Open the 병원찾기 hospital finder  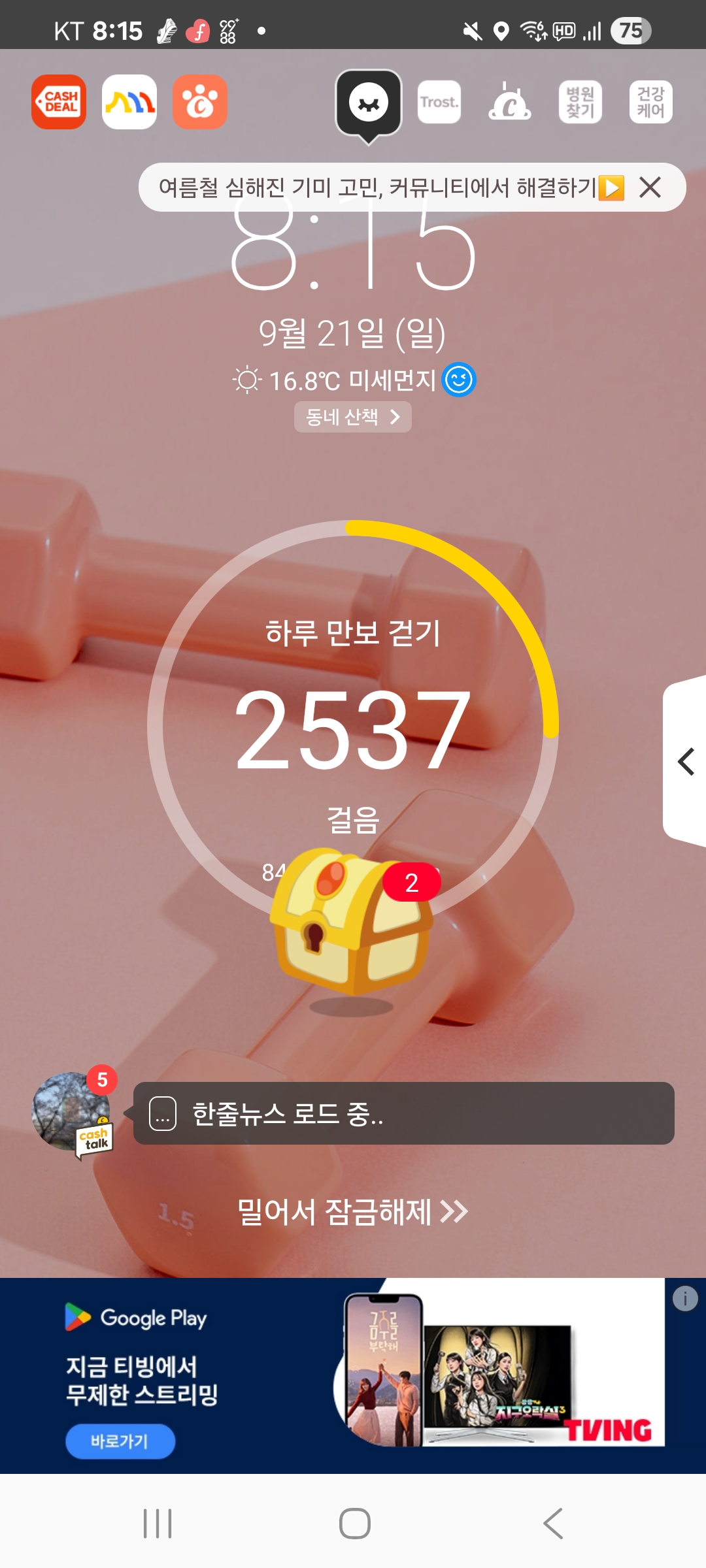coord(580,102)
